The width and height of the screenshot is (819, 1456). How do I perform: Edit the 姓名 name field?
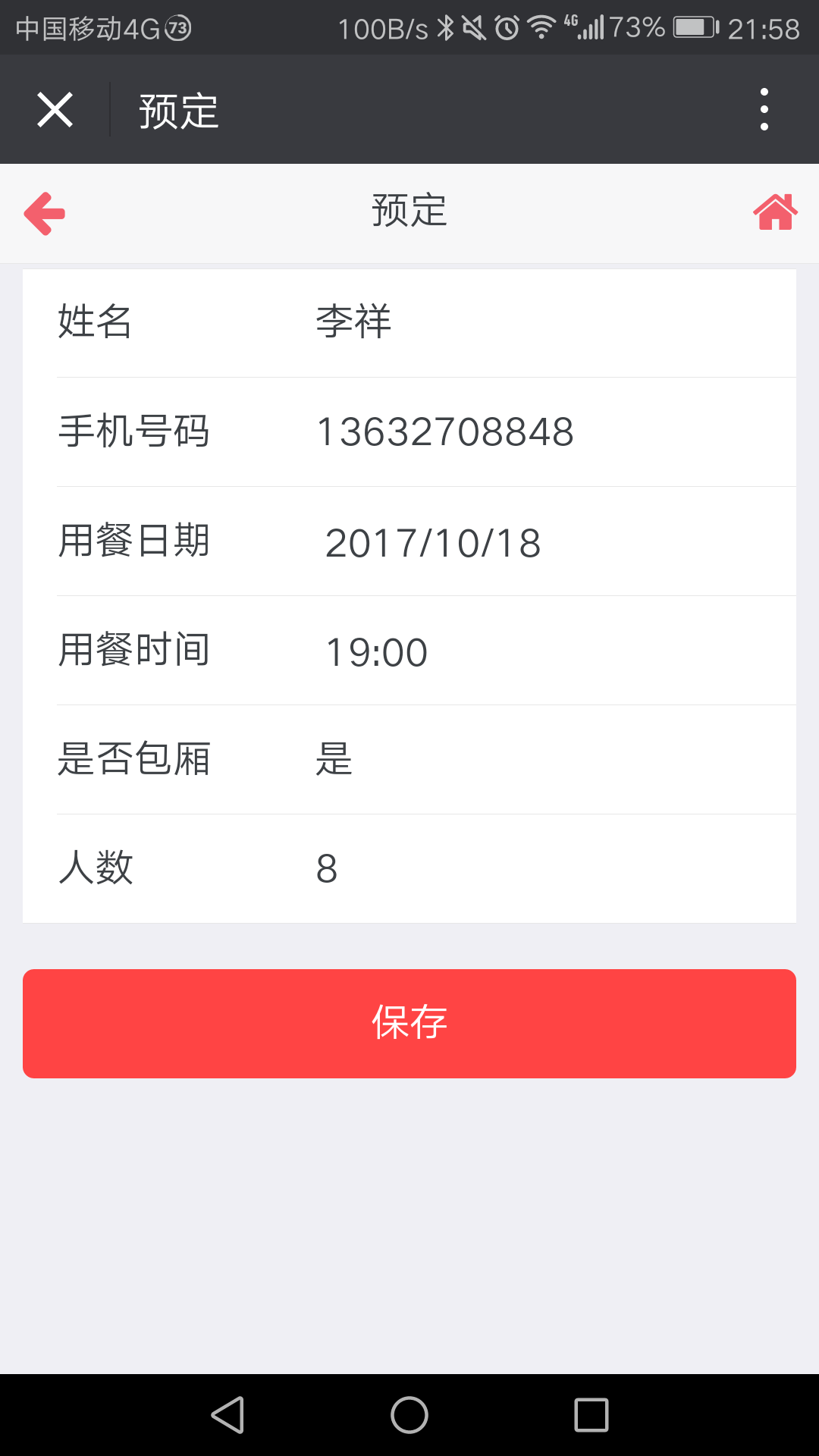[x=531, y=322]
